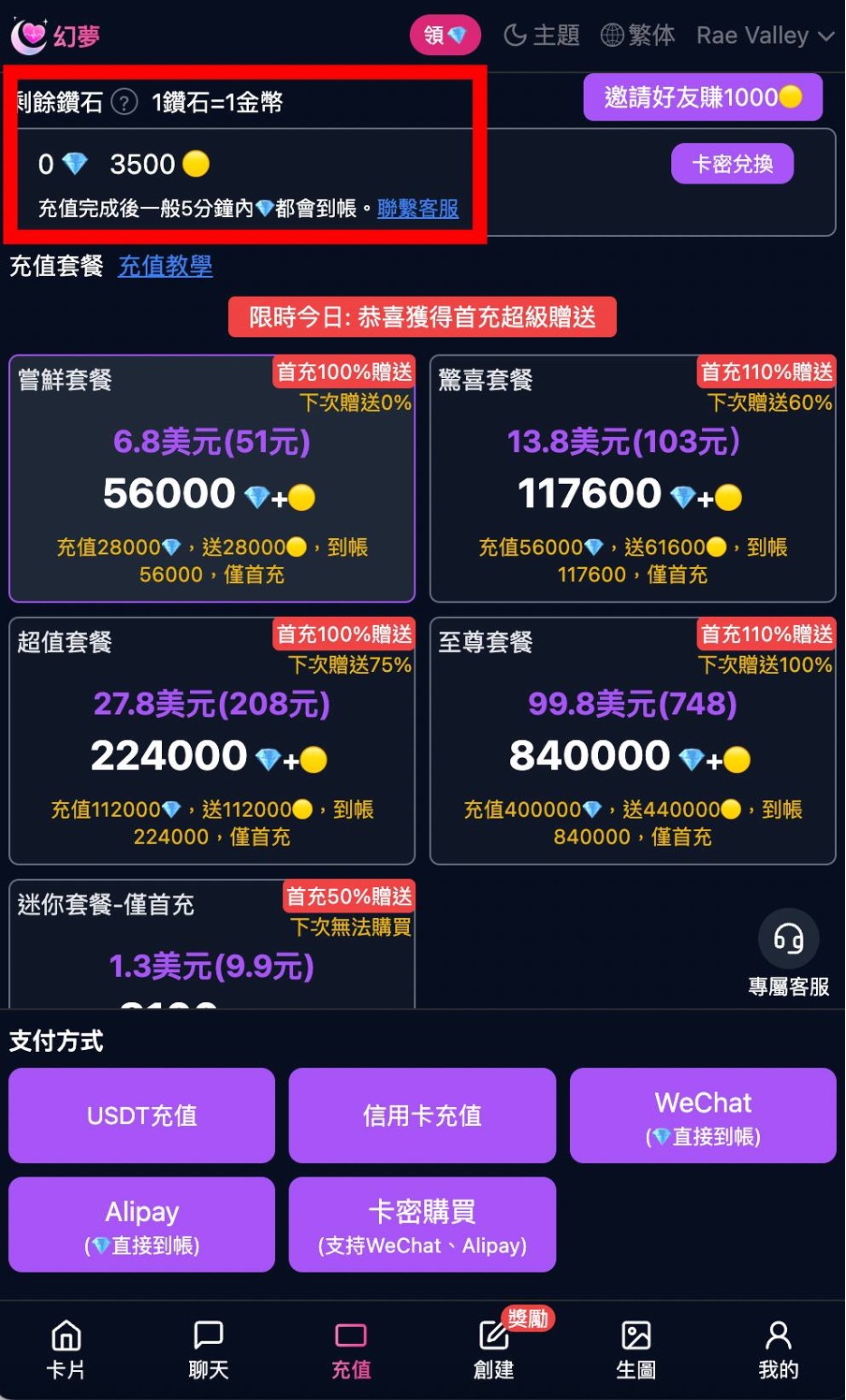Choose the 至尊套餐 99.8美元 package

(633, 740)
